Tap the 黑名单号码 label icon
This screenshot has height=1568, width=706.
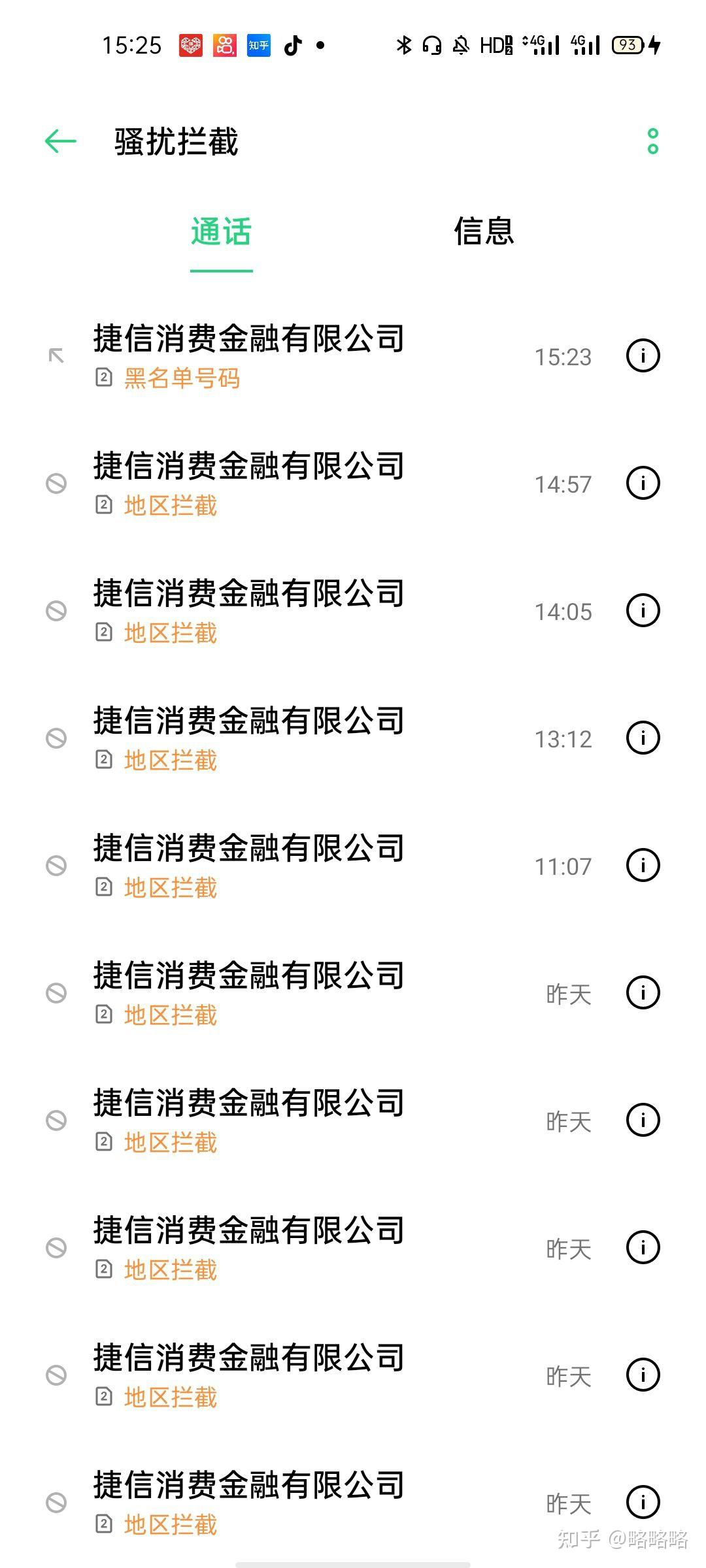coord(105,378)
